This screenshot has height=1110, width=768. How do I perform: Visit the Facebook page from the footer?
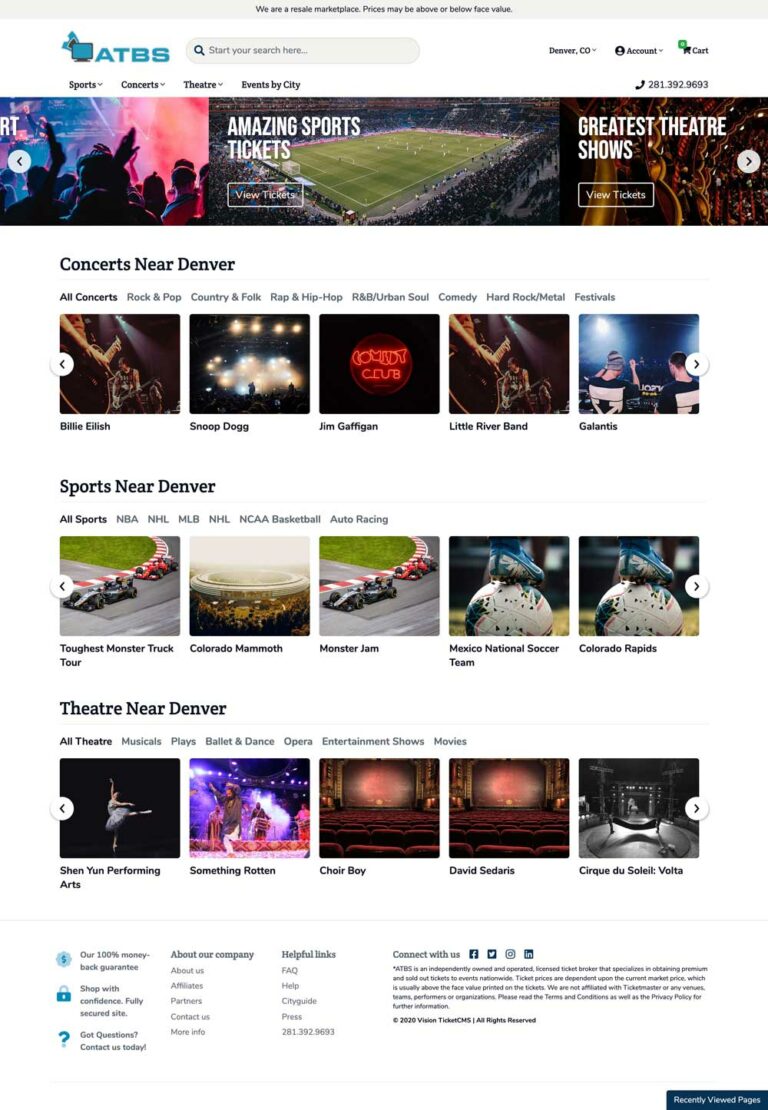pos(474,954)
